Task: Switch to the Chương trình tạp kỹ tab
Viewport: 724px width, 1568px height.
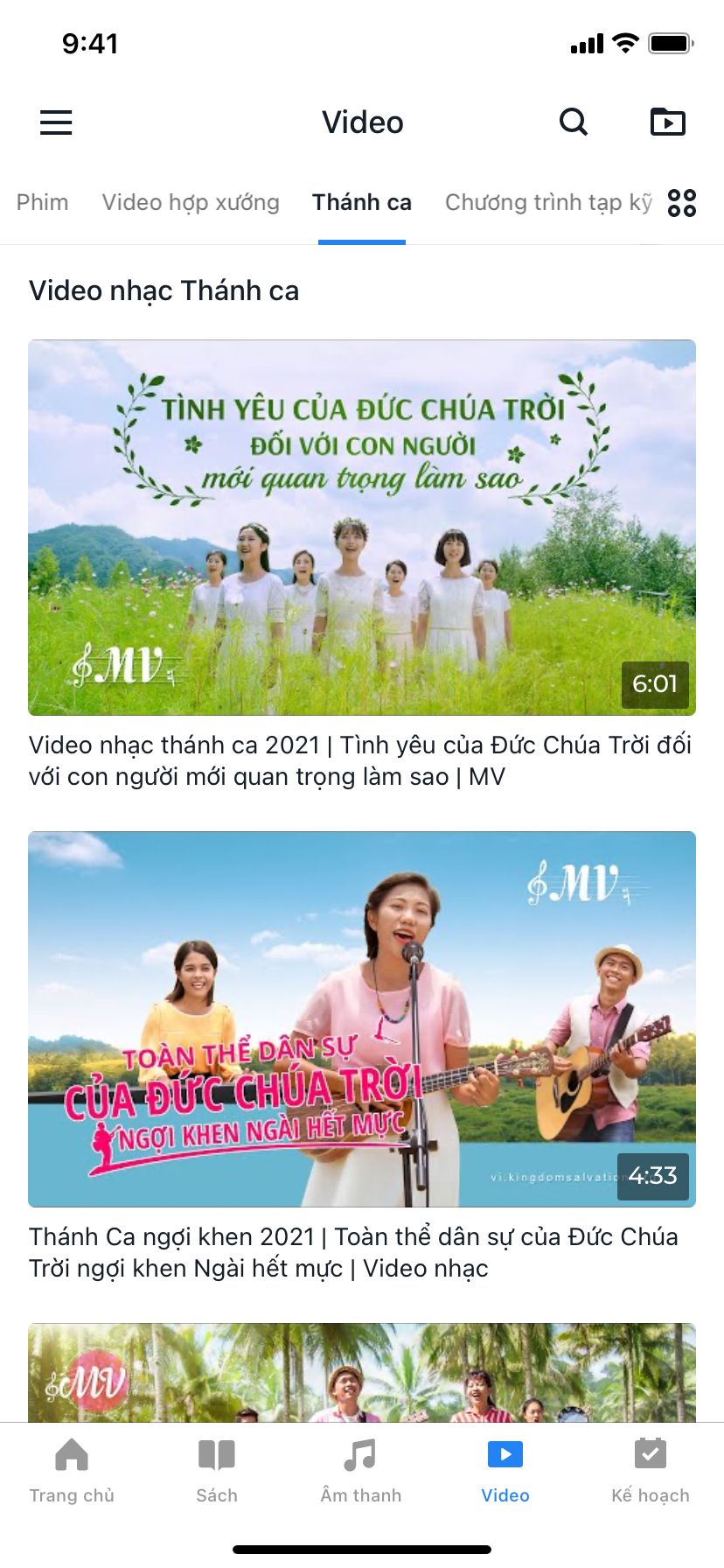Action: click(548, 203)
